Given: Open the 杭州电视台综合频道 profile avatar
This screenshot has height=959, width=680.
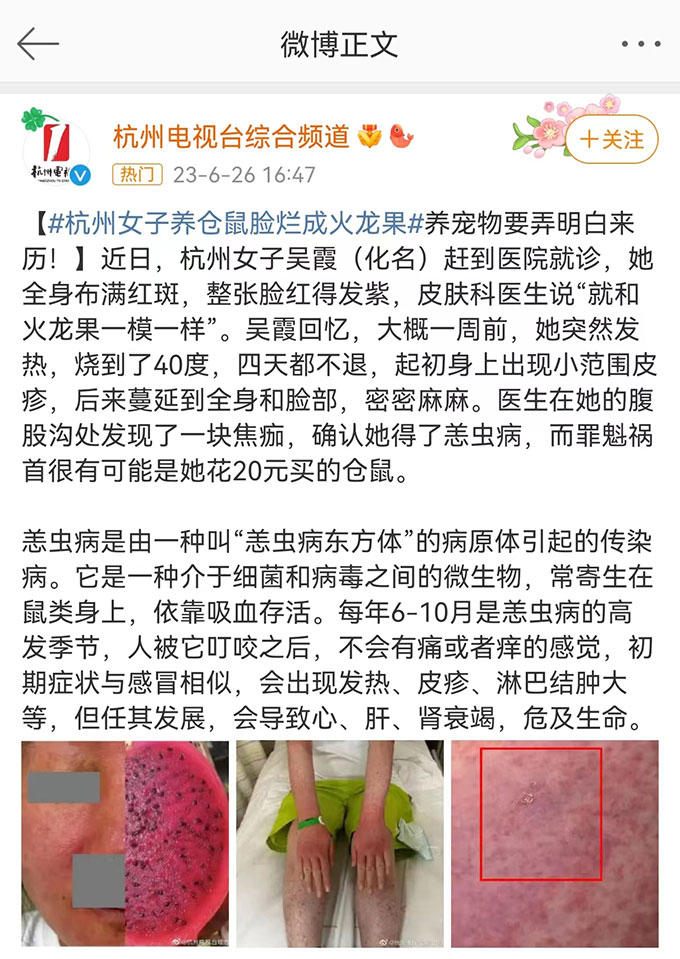Looking at the screenshot, I should pos(57,146).
